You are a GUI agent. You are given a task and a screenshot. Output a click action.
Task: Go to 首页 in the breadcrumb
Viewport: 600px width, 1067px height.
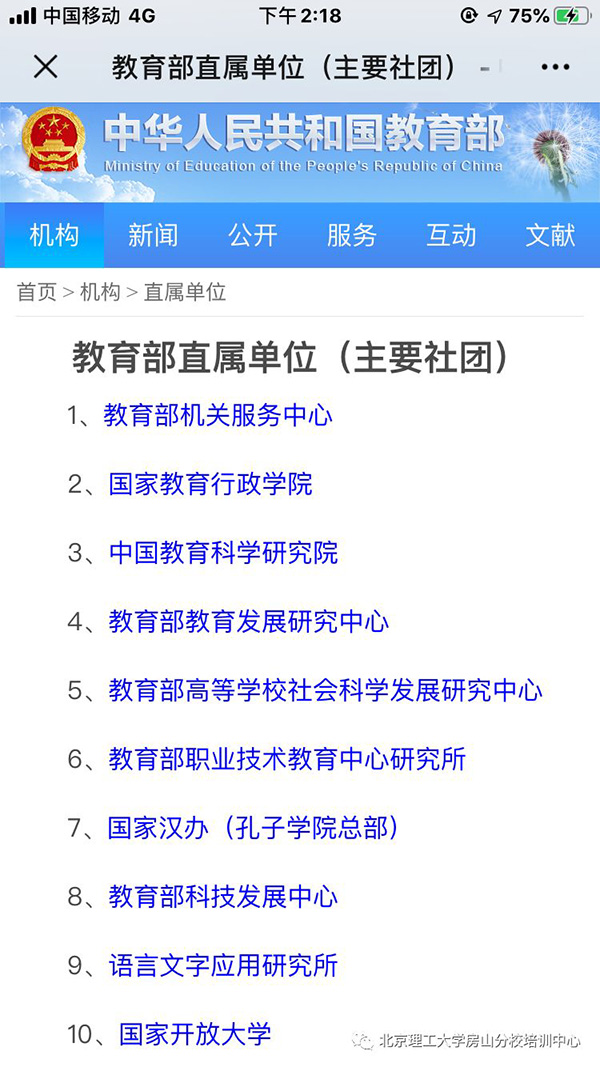pyautogui.click(x=37, y=293)
